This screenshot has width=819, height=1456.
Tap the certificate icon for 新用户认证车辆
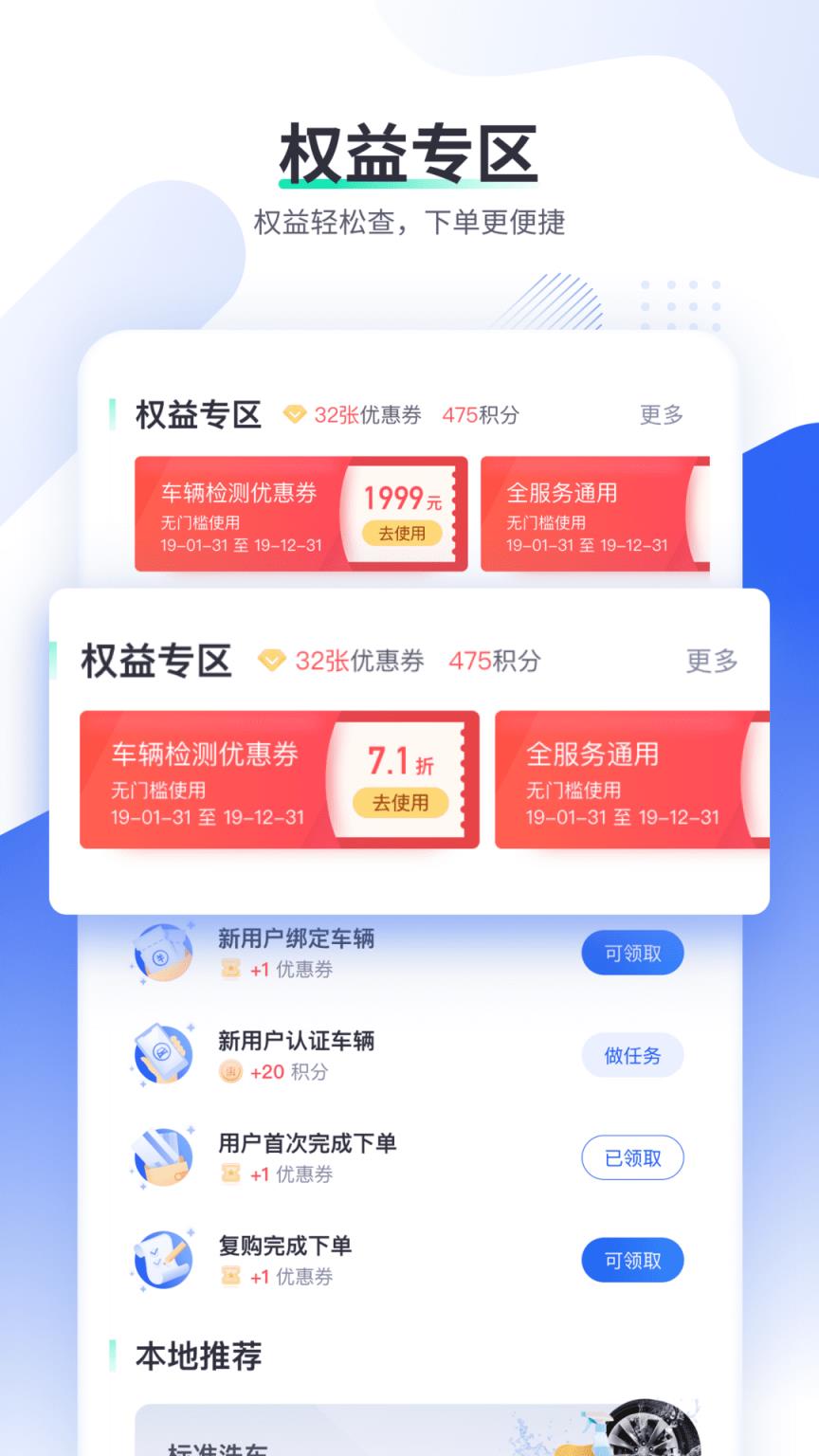pos(162,1055)
